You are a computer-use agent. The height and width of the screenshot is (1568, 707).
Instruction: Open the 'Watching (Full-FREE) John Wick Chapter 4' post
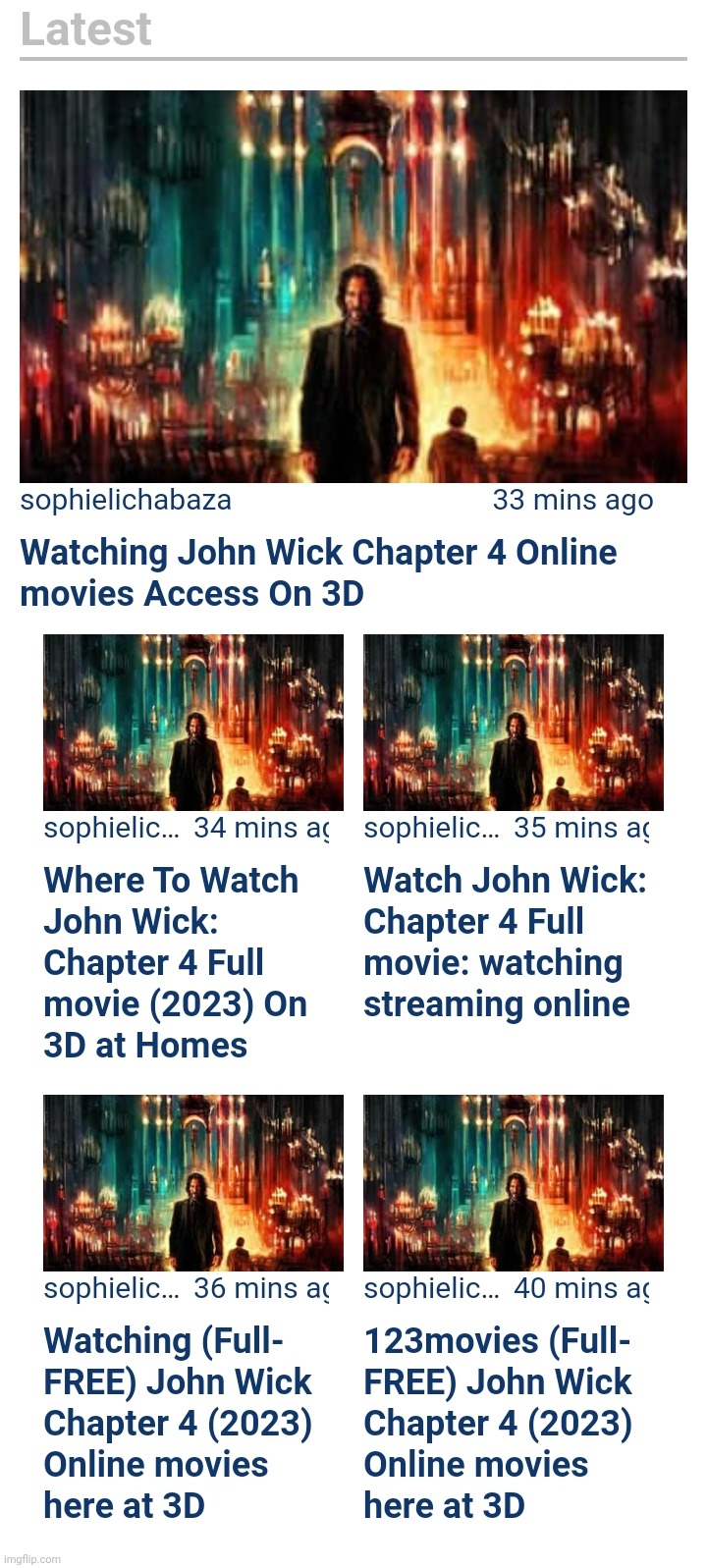point(178,1422)
